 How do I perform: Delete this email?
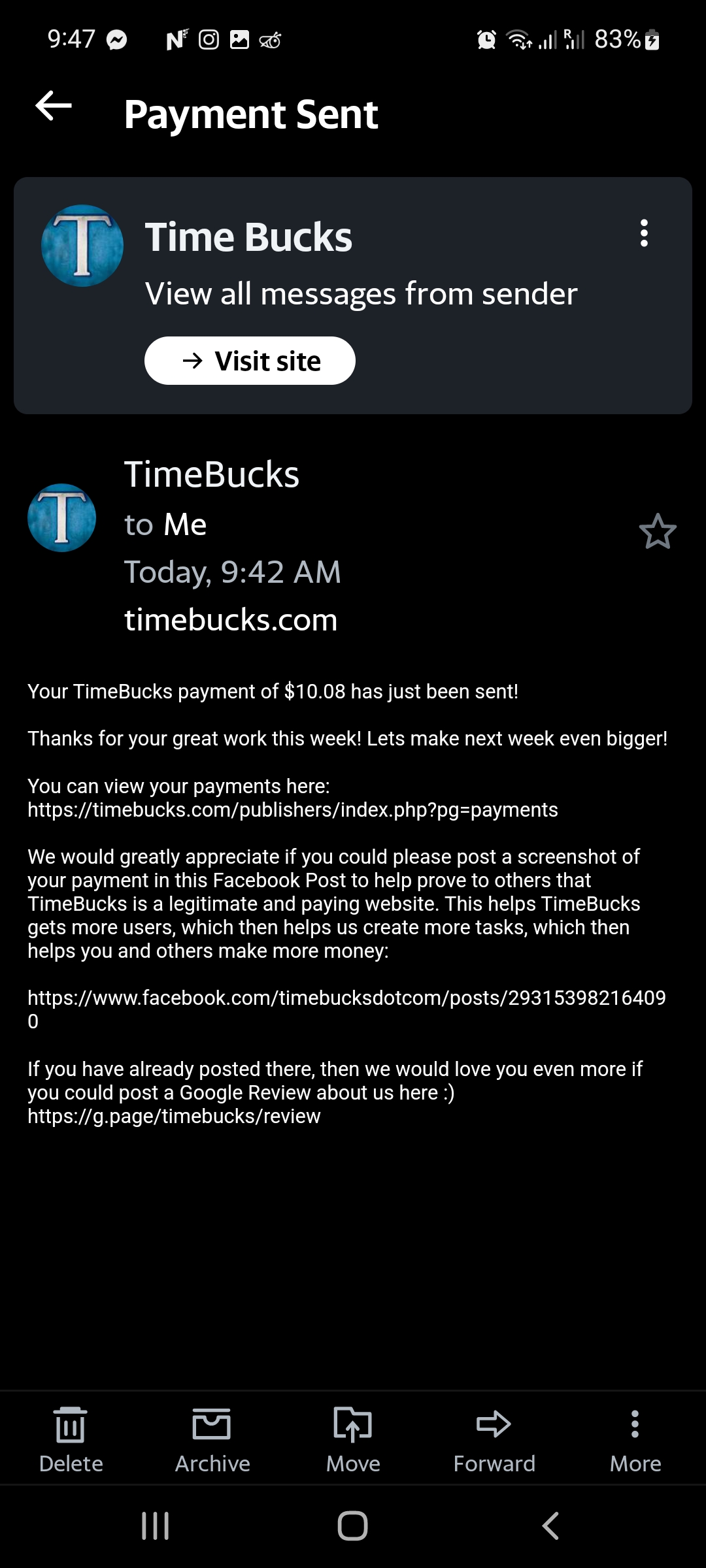point(71,1440)
